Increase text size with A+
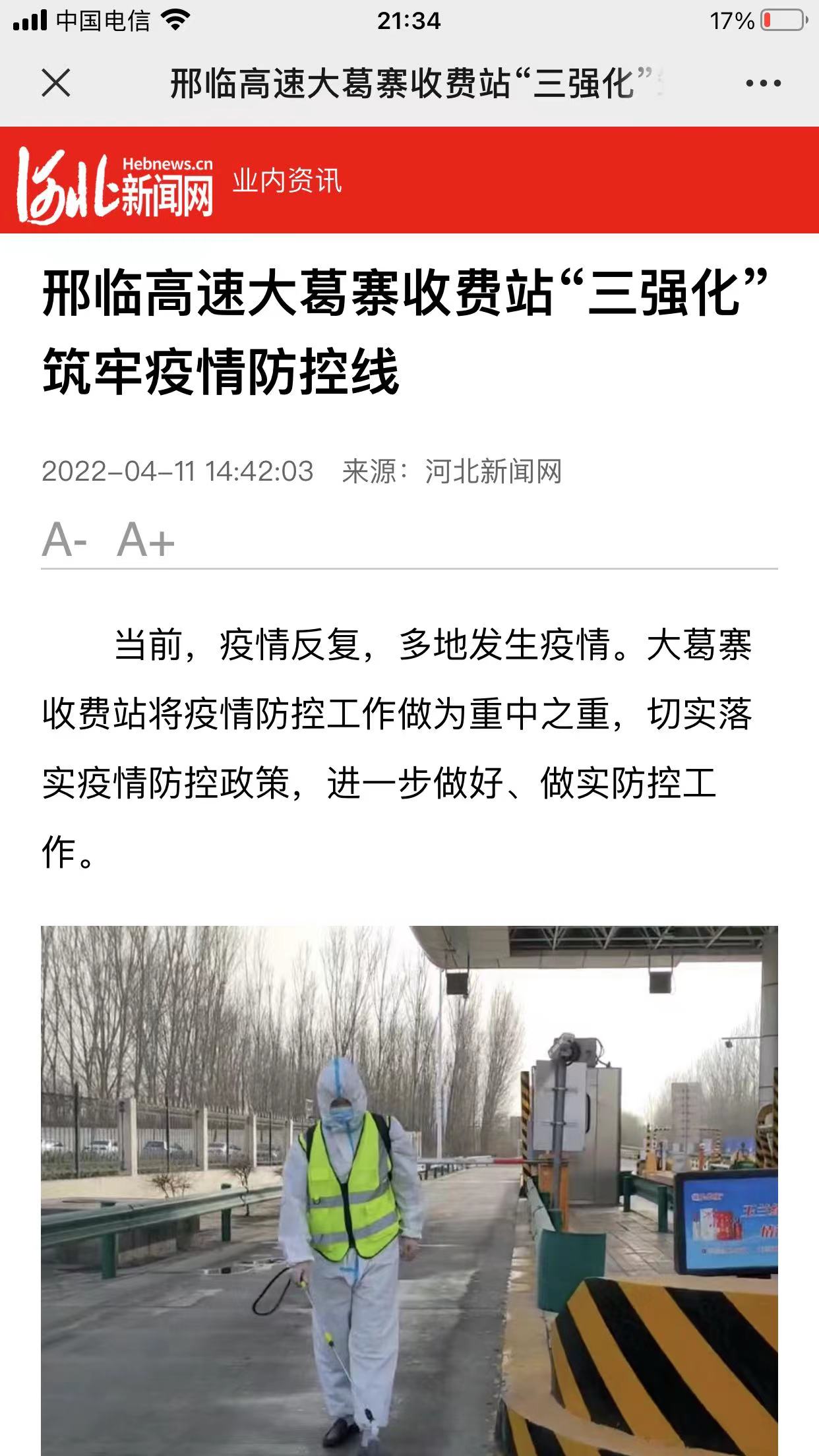 [146, 540]
